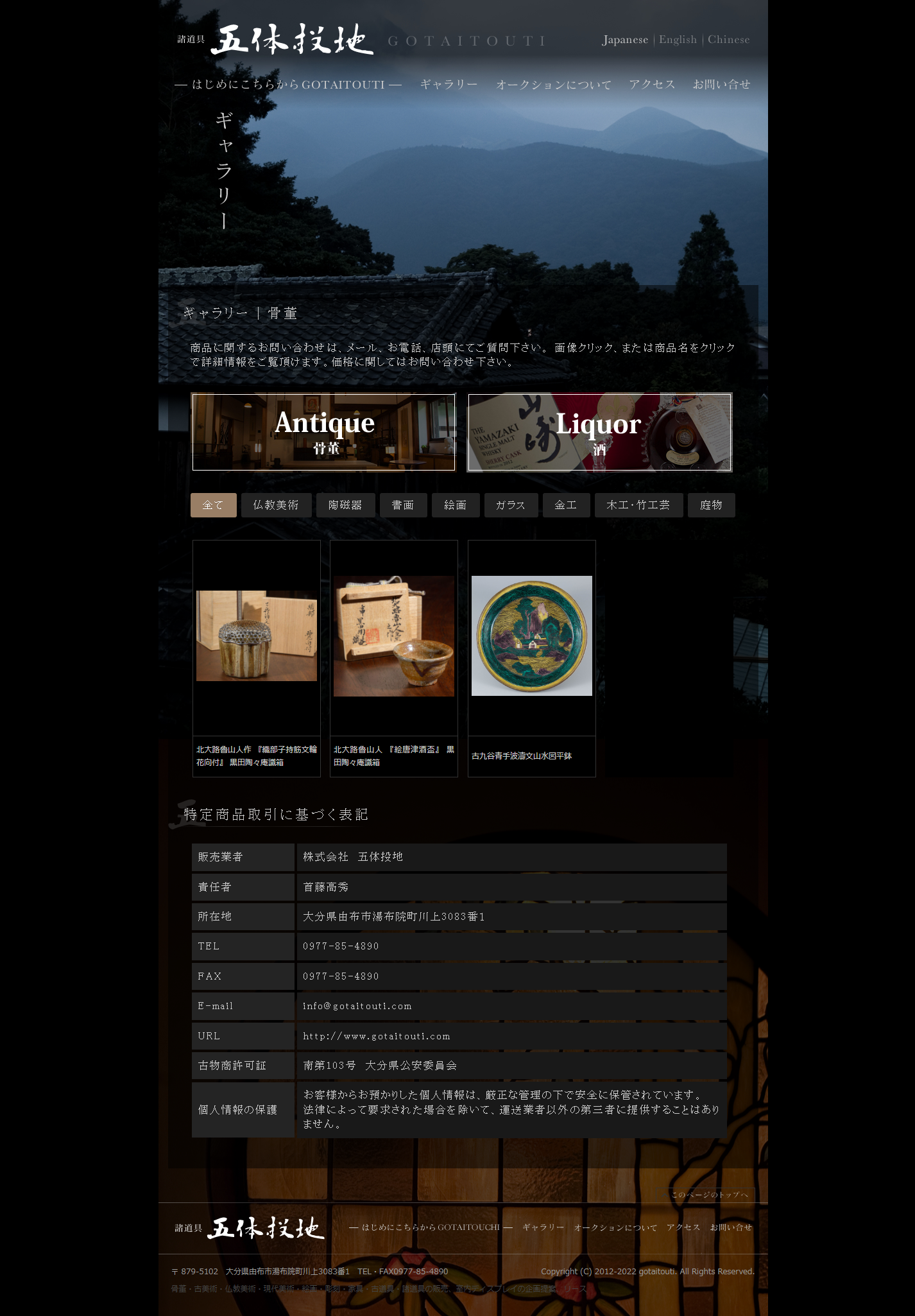Switch site language to English
The width and height of the screenshot is (915, 1316).
click(x=678, y=40)
